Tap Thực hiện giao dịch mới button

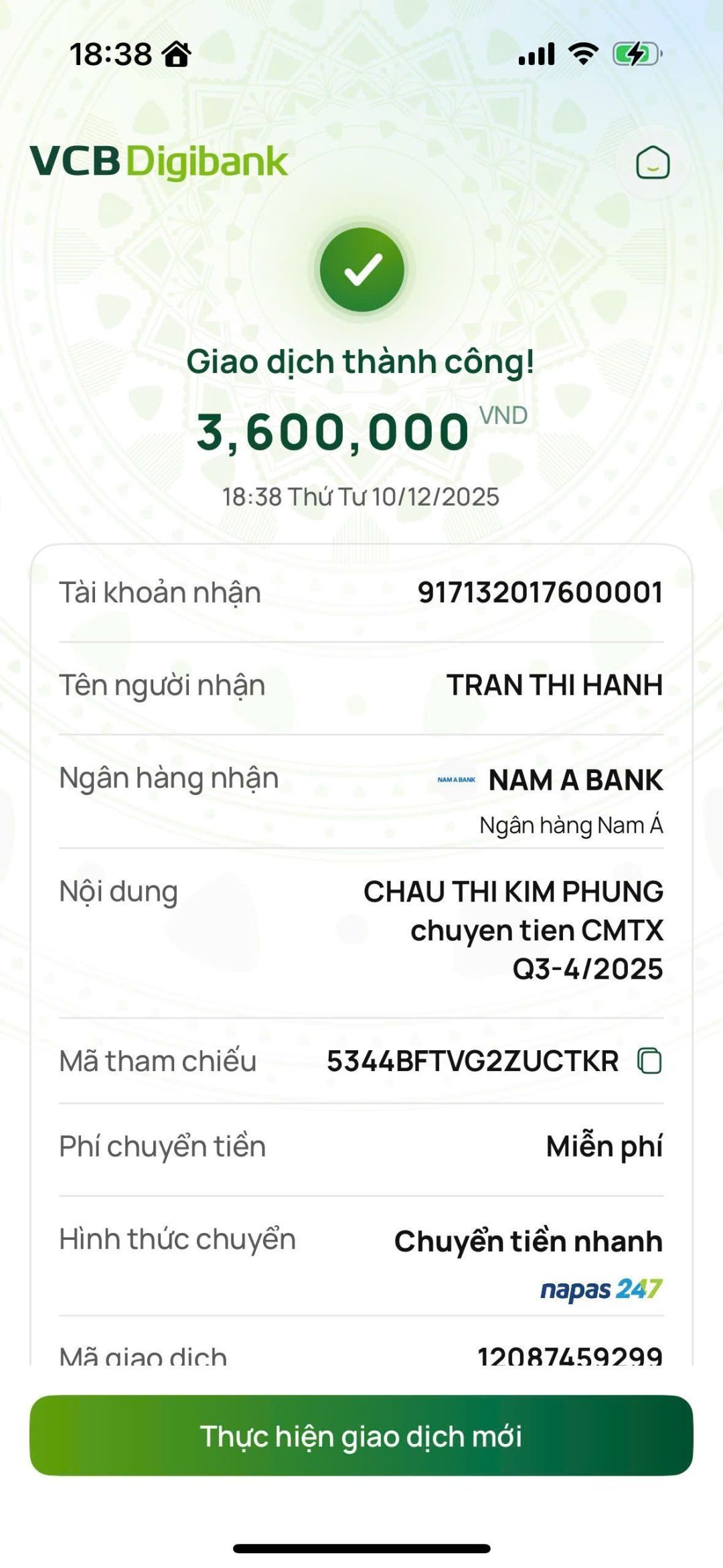[361, 1435]
